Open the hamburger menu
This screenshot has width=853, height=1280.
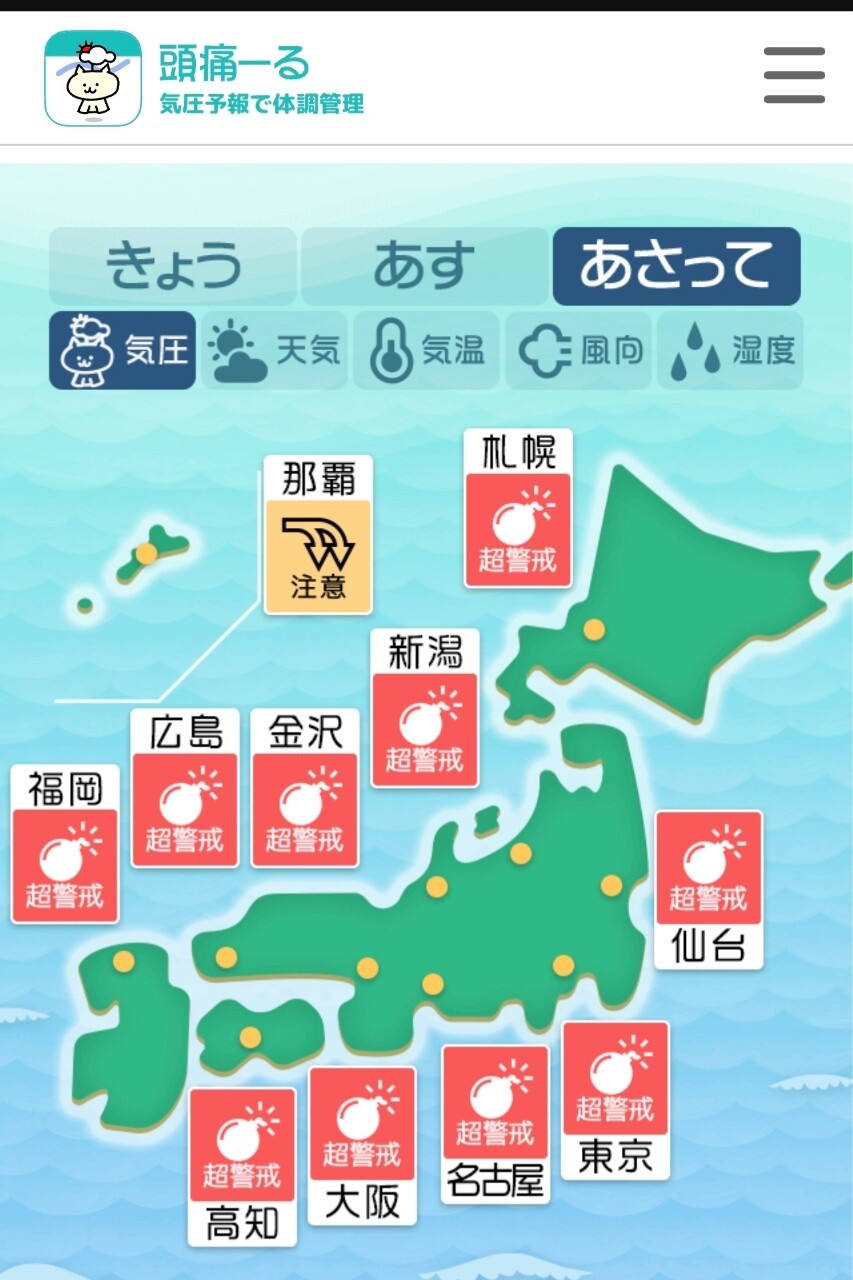click(794, 75)
